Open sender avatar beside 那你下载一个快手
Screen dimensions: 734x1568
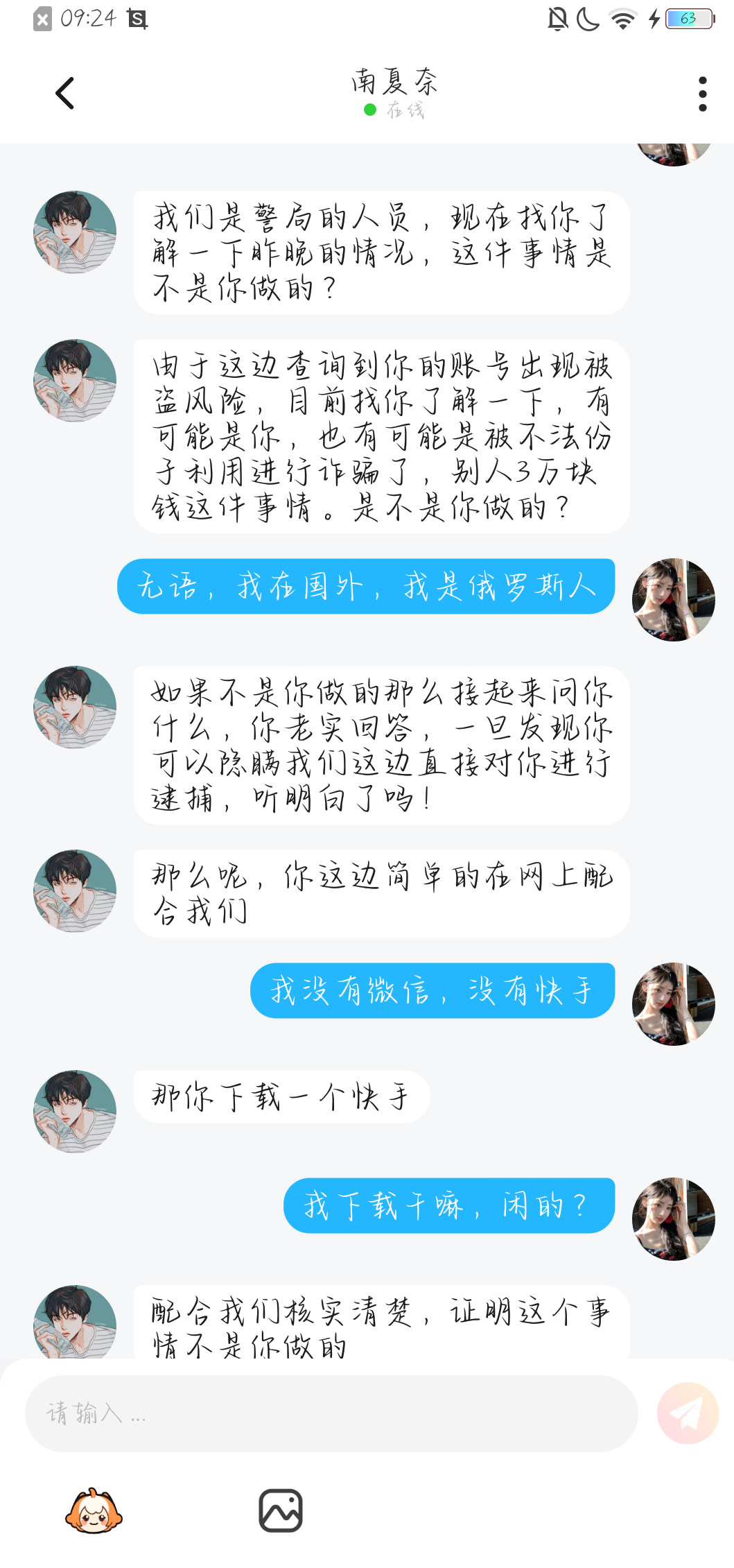pyautogui.click(x=75, y=1111)
